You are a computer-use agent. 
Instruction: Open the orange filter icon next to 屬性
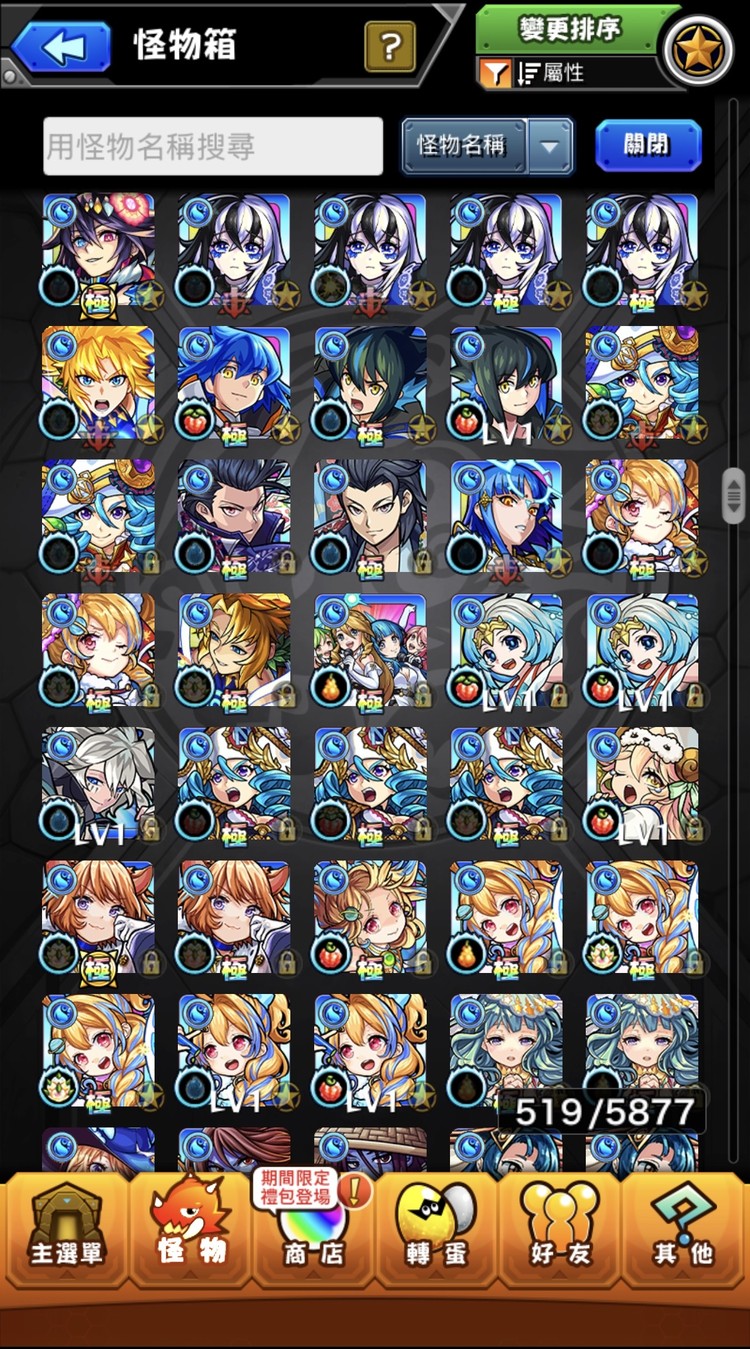pos(495,73)
